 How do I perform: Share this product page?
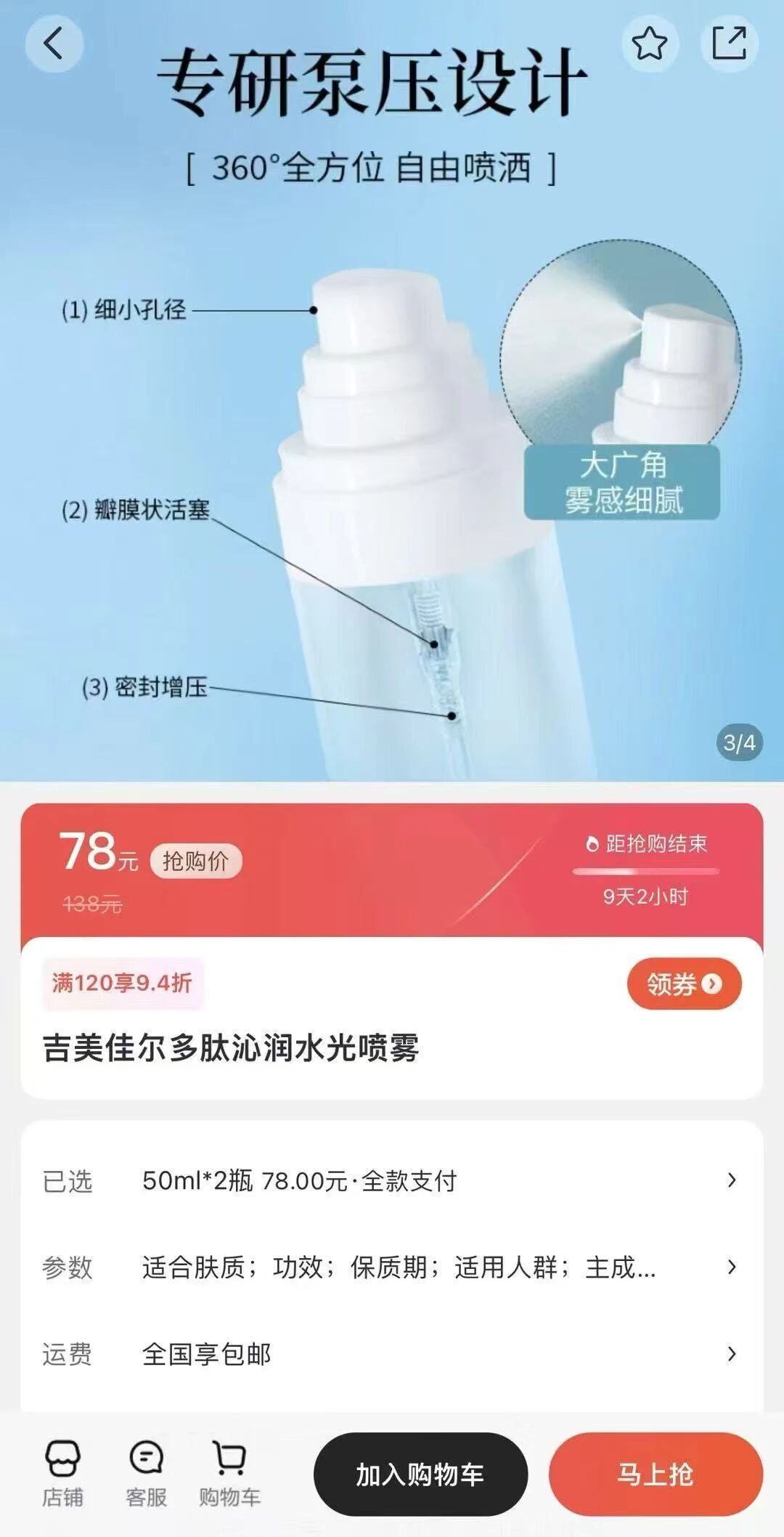(x=729, y=43)
